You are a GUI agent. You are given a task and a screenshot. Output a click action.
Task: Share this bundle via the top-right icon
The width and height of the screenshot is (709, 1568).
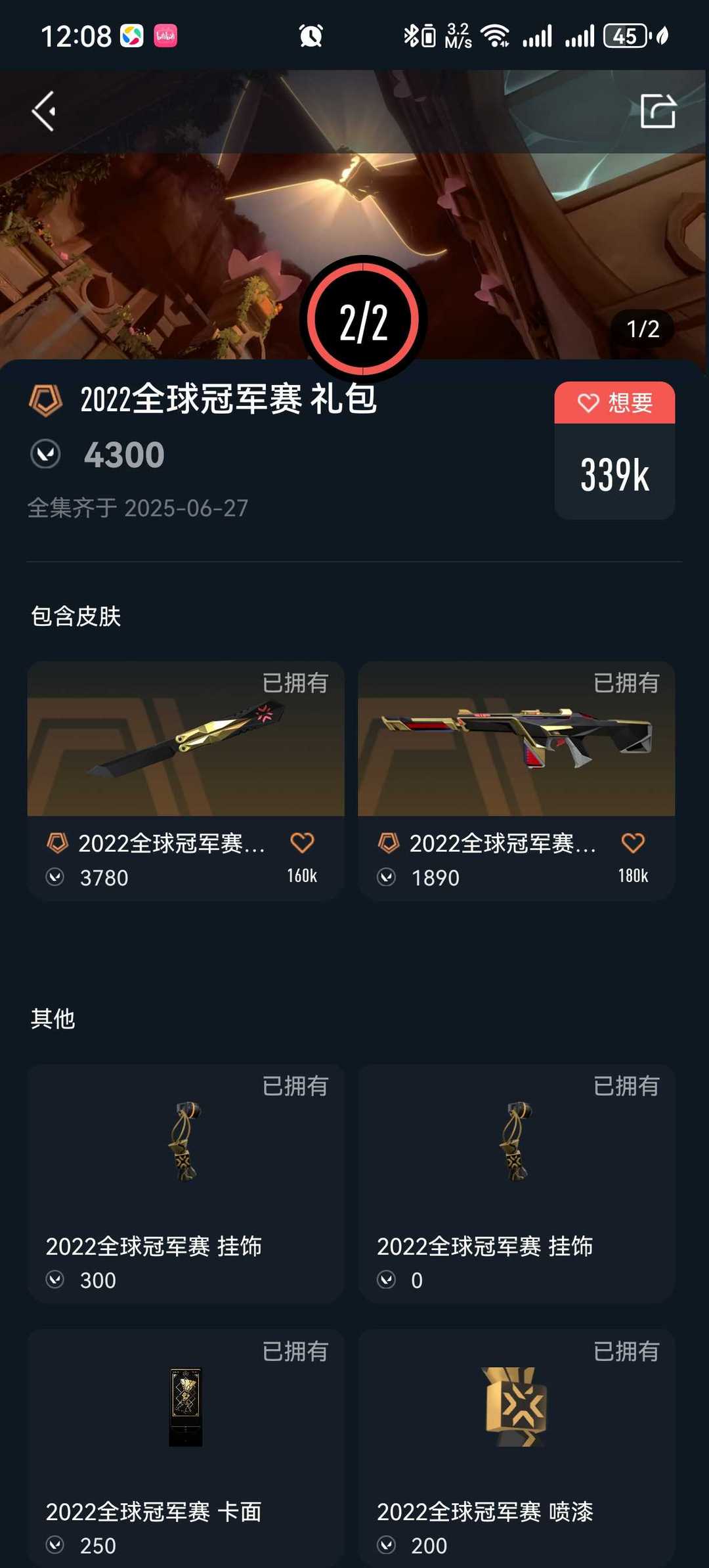point(658,110)
